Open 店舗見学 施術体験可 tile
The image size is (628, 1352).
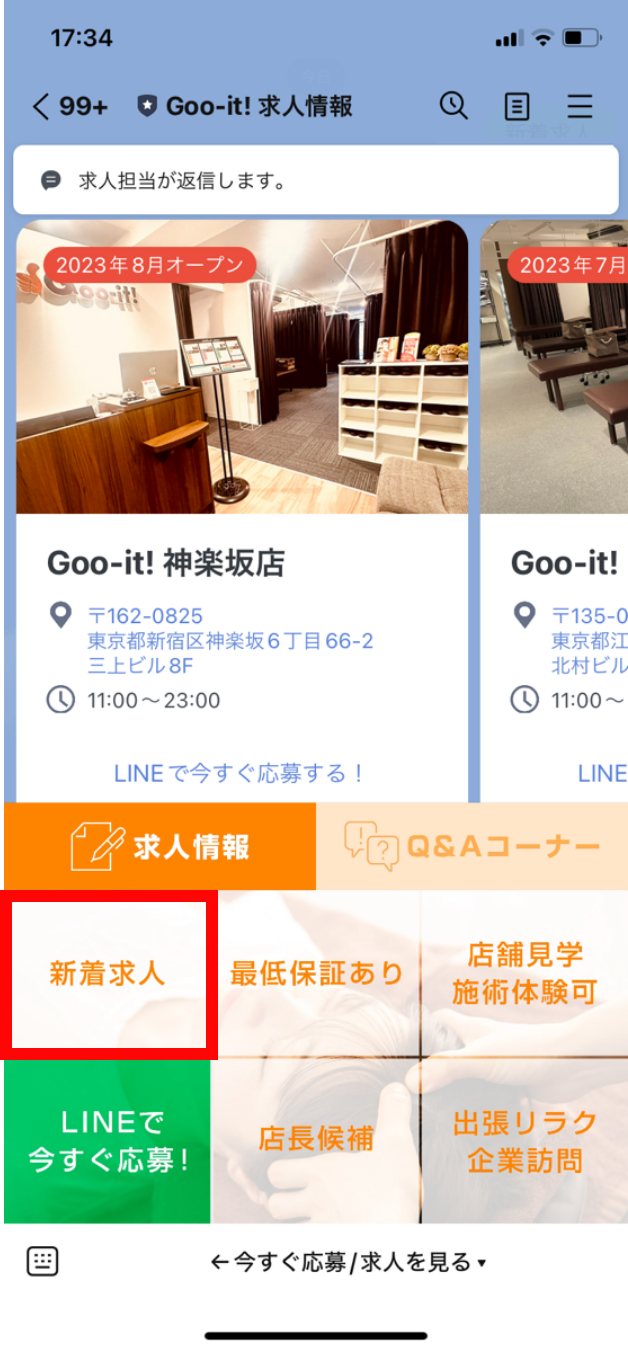click(x=524, y=973)
